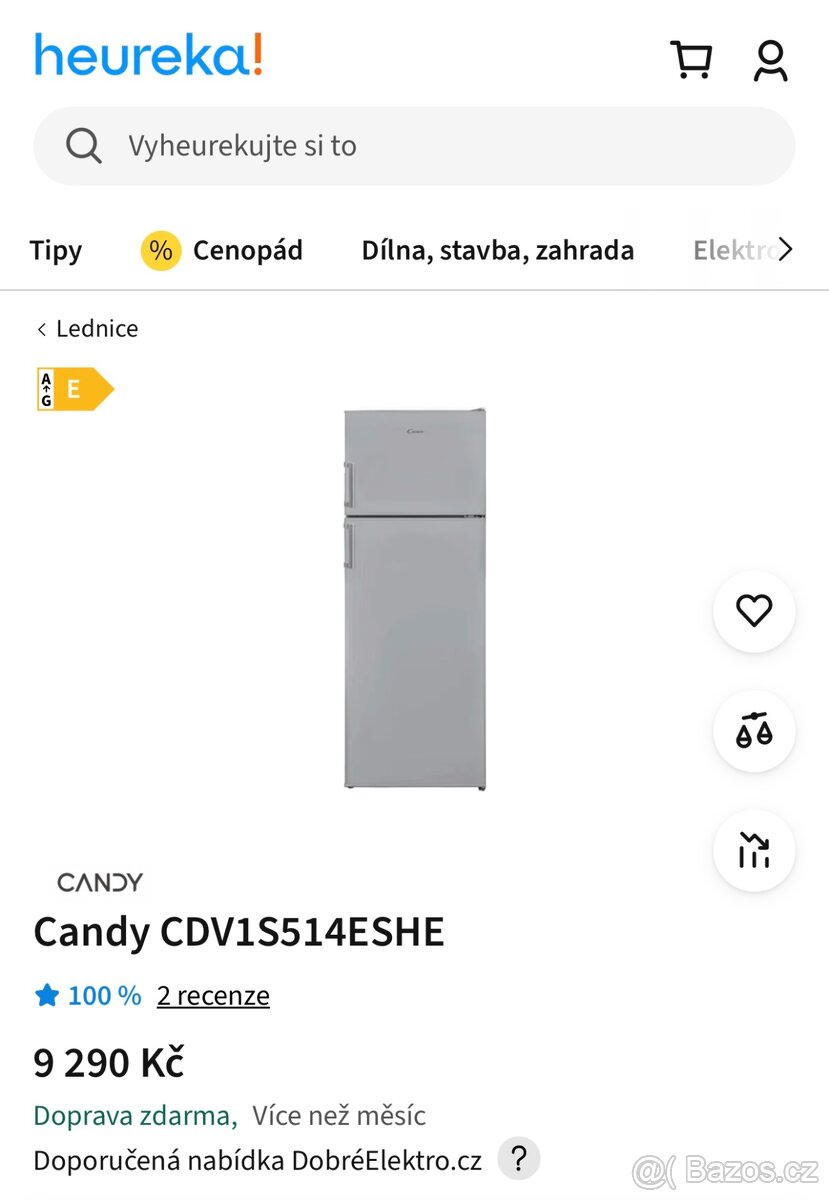This screenshot has width=829, height=1200.
Task: Click the search magnifier icon
Action: [x=84, y=145]
